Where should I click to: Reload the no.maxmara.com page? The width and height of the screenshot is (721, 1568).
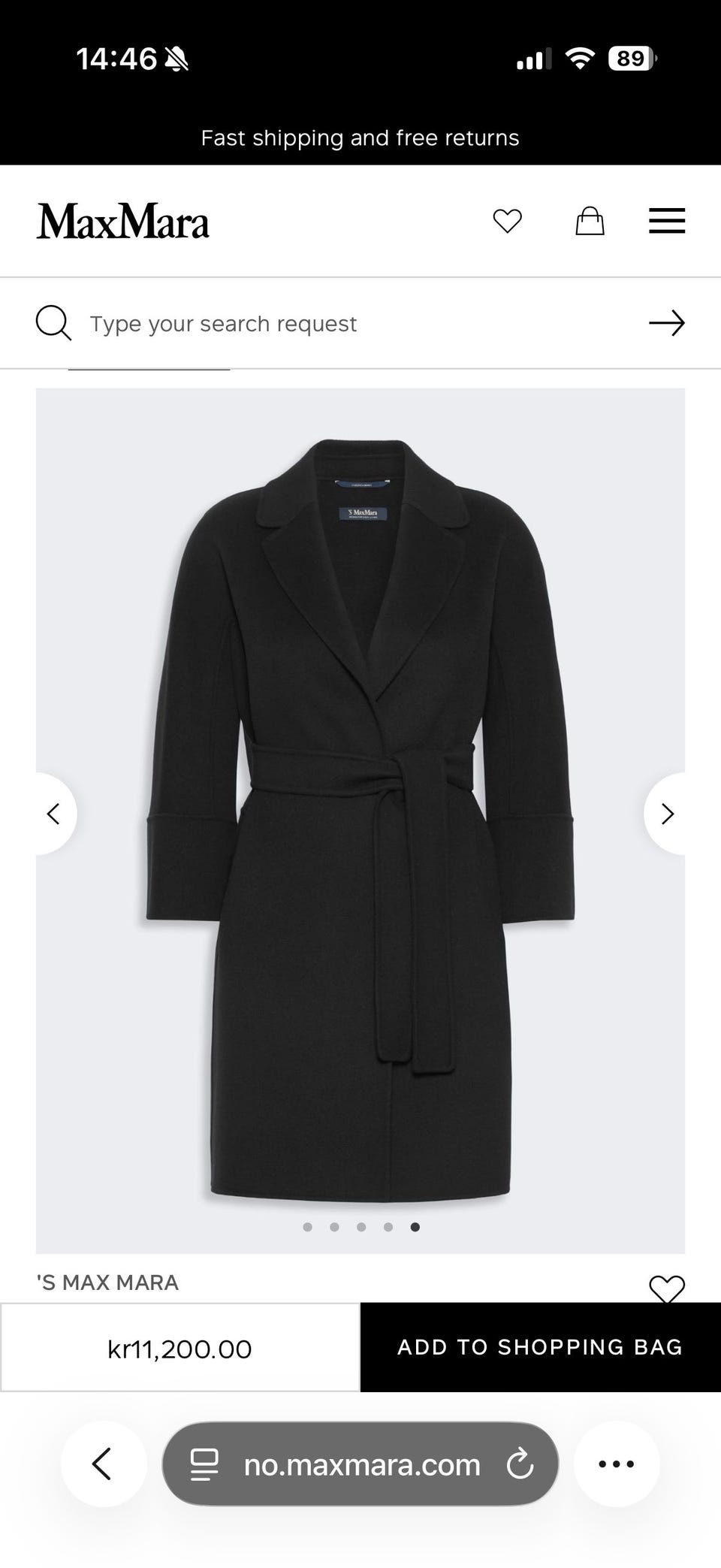(x=520, y=1464)
